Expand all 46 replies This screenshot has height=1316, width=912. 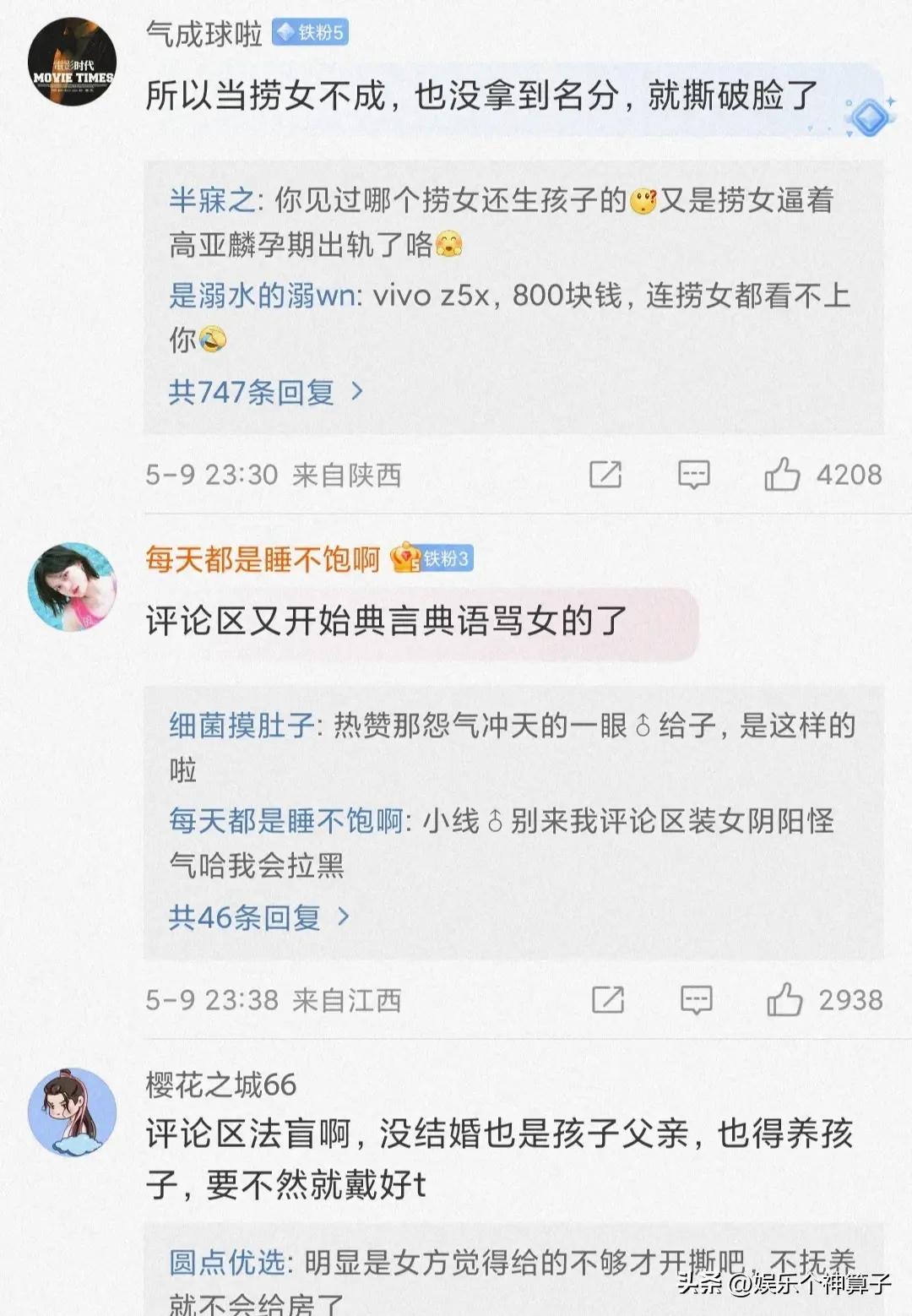click(258, 916)
